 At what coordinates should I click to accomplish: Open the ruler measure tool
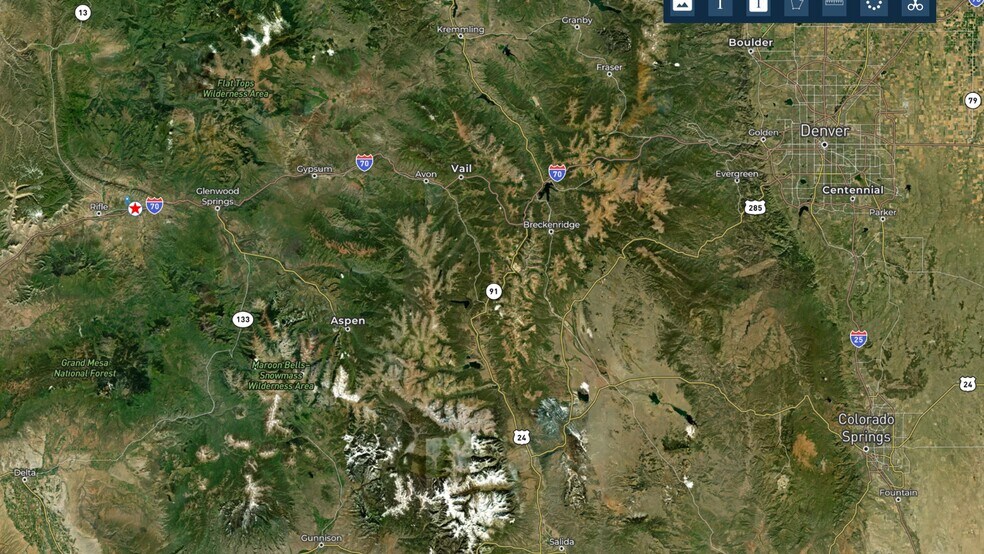click(x=834, y=6)
